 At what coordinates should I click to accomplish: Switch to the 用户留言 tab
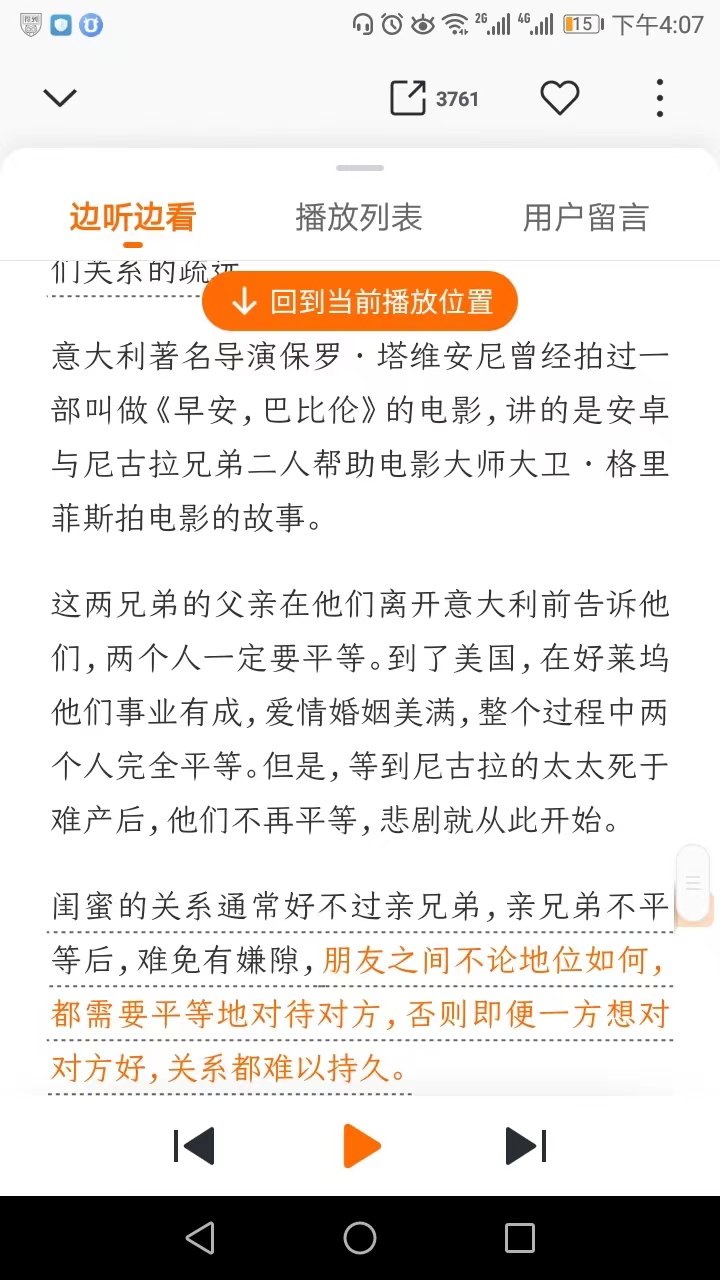pos(586,217)
